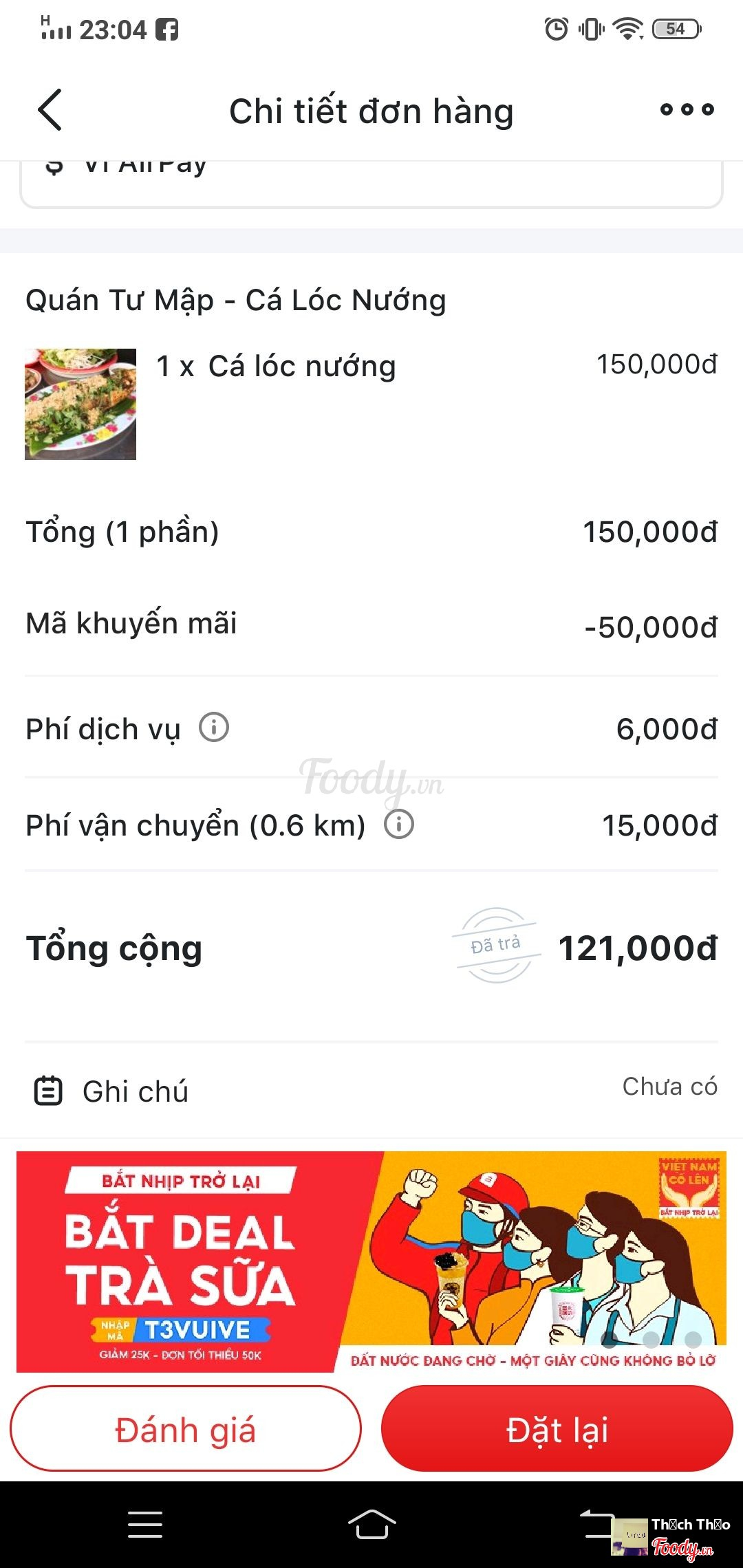This screenshot has height=1568, width=743.
Task: Open the system recent apps menu
Action: click(x=145, y=1524)
